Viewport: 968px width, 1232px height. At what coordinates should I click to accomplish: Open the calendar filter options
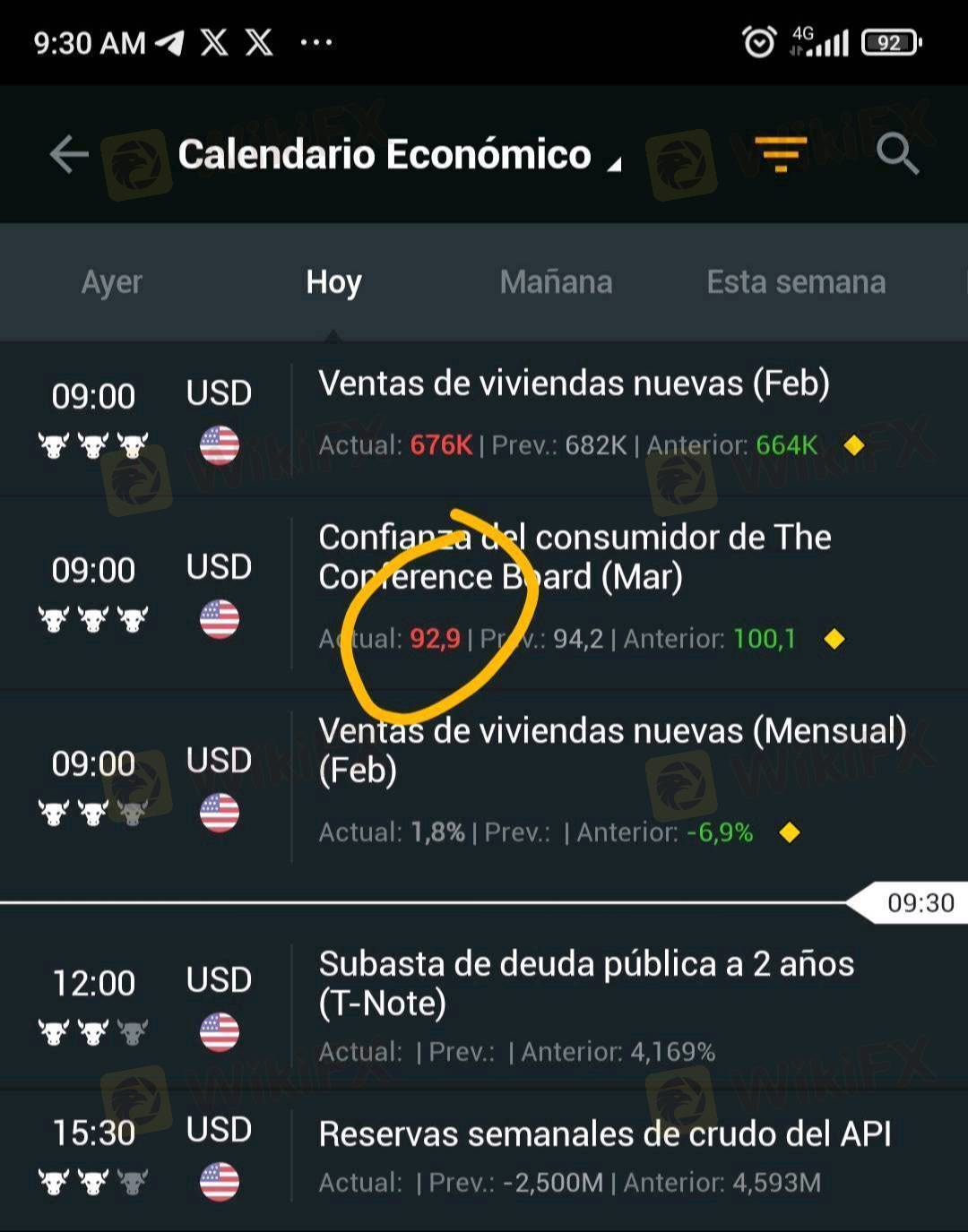(780, 154)
